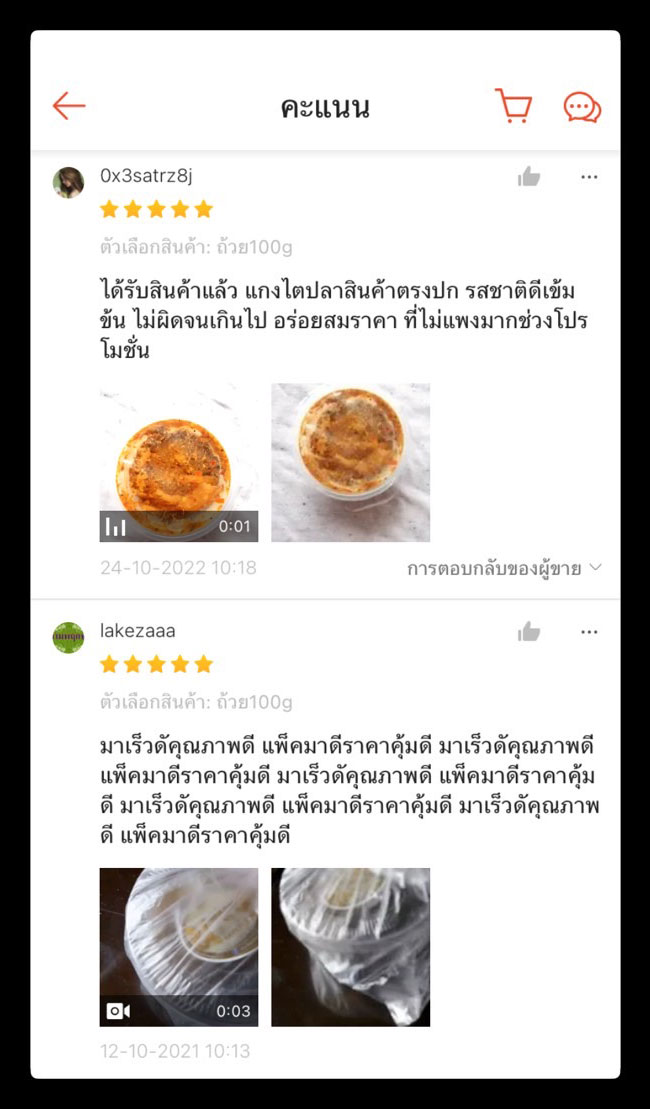Viewport: 650px width, 1109px height.
Task: Expand การตอบกลับของผู้ขาย seller reply
Action: (504, 568)
